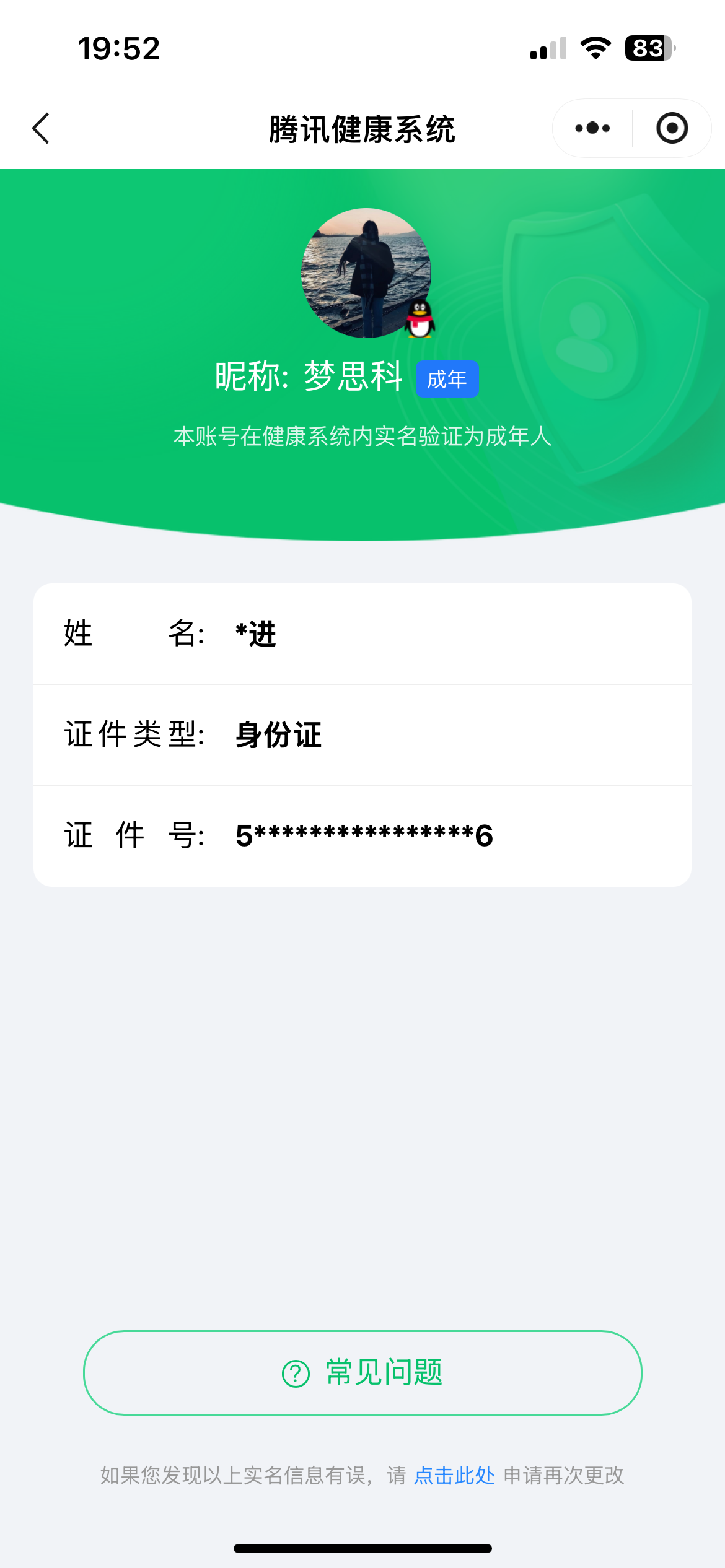This screenshot has width=725, height=1568.
Task: Tap the cellular signal bars indicator
Action: [548, 50]
